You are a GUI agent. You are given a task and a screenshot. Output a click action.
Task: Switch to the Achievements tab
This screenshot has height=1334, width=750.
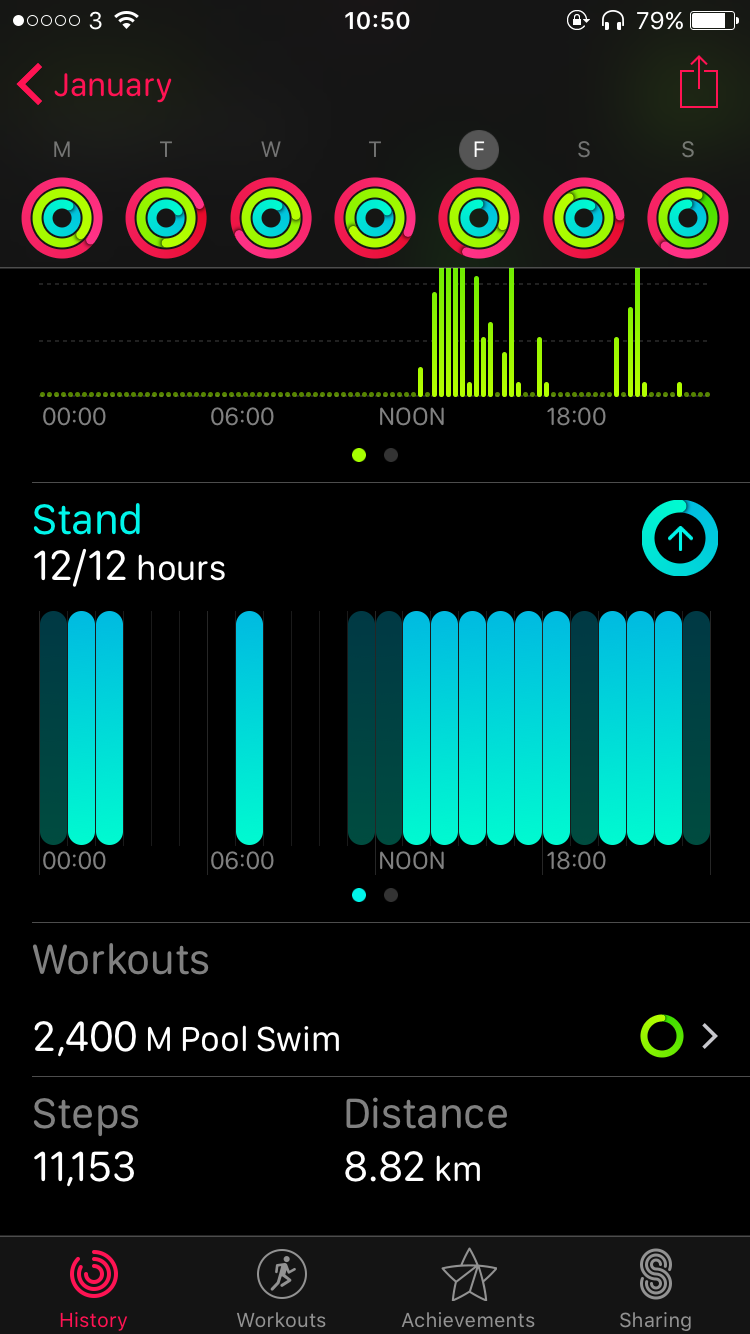click(x=468, y=1288)
